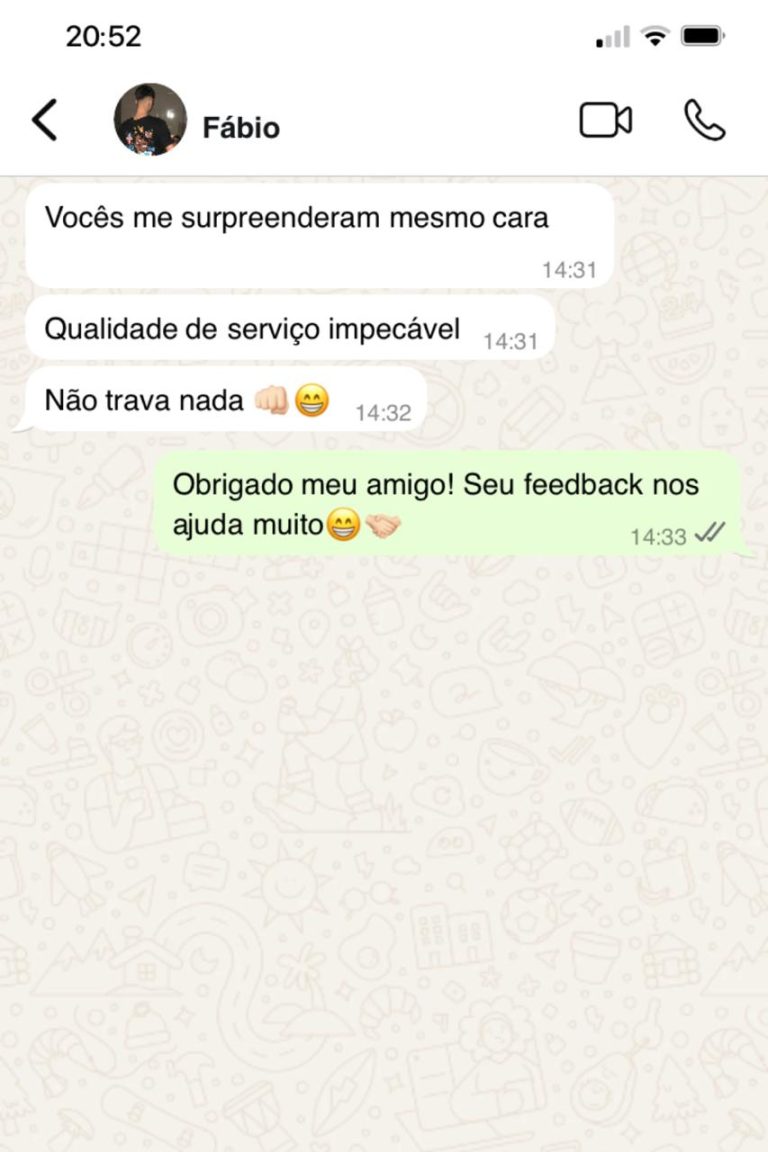The width and height of the screenshot is (768, 1152).
Task: Open Fábio's profile picture
Action: tap(150, 120)
